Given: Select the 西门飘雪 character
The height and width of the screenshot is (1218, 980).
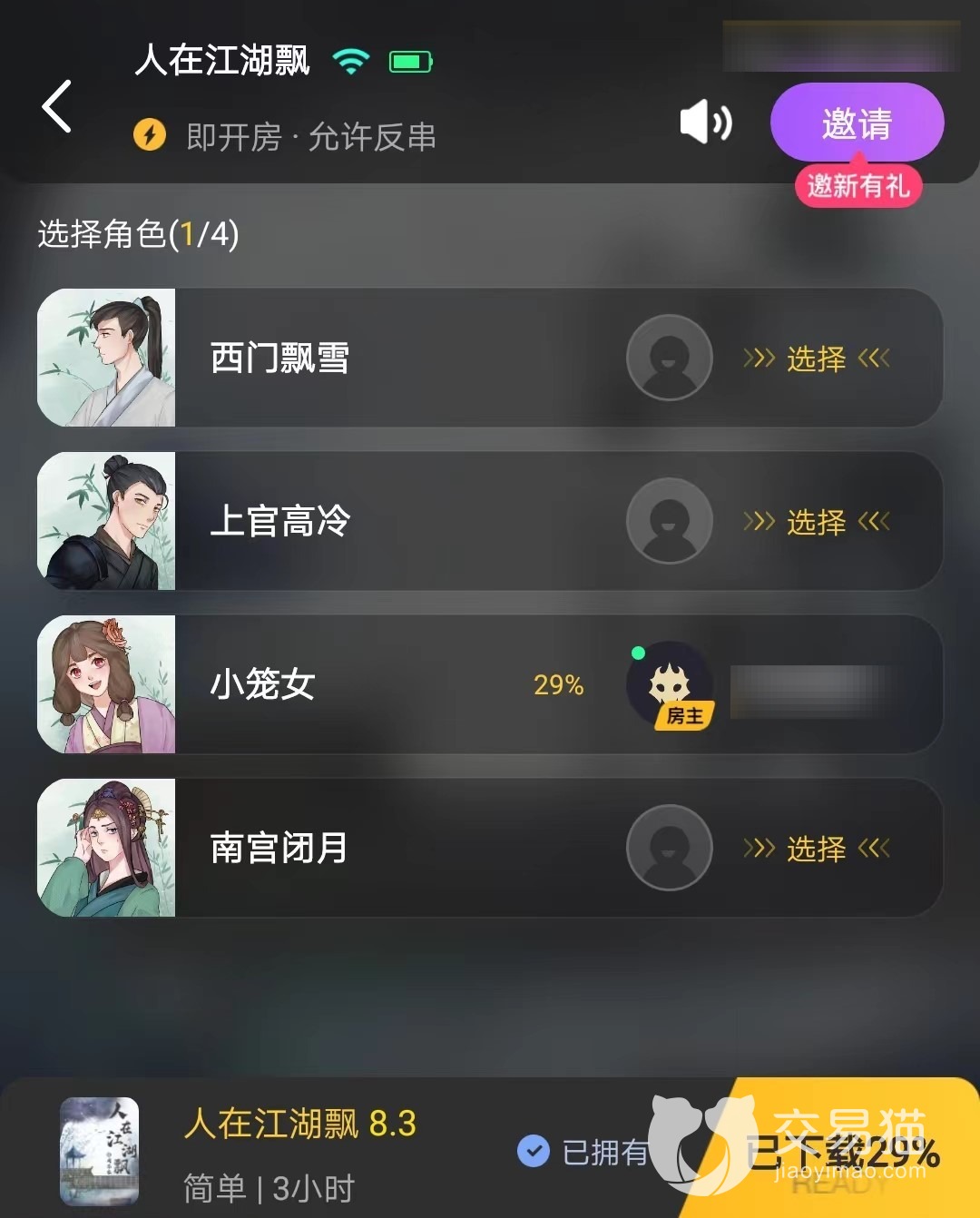Looking at the screenshot, I should click(x=816, y=359).
